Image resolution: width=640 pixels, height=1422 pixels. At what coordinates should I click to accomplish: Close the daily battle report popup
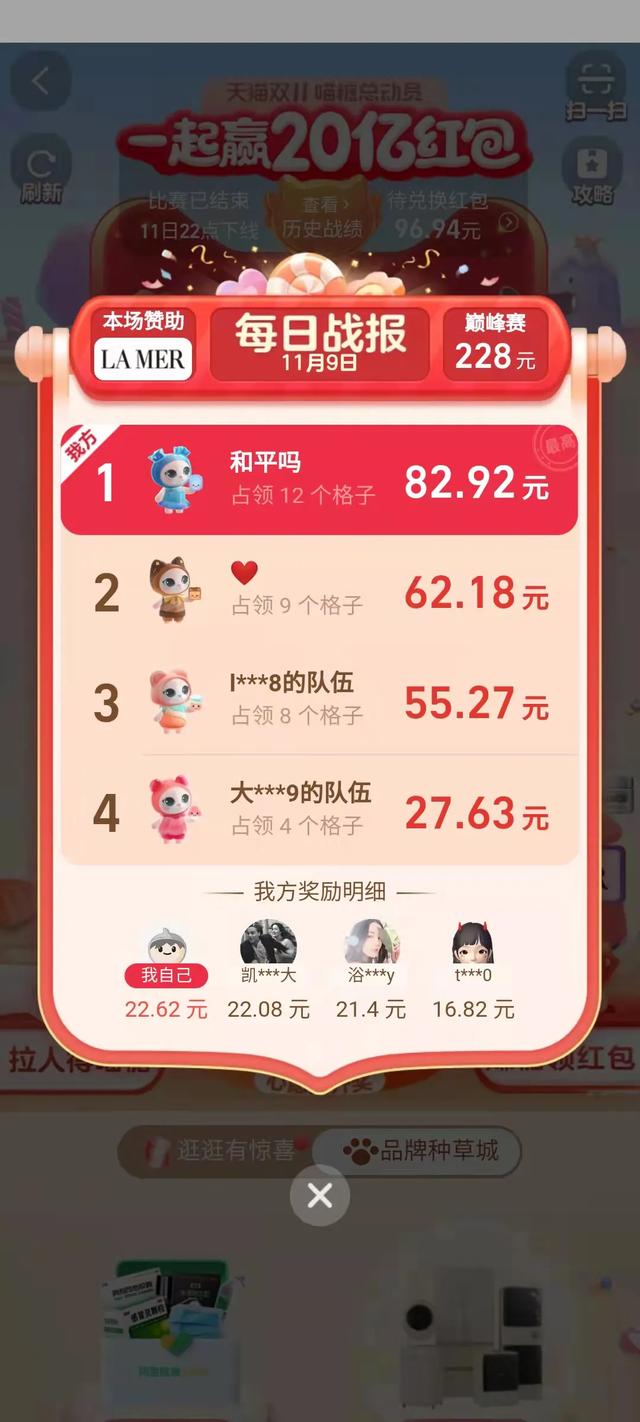[320, 1194]
